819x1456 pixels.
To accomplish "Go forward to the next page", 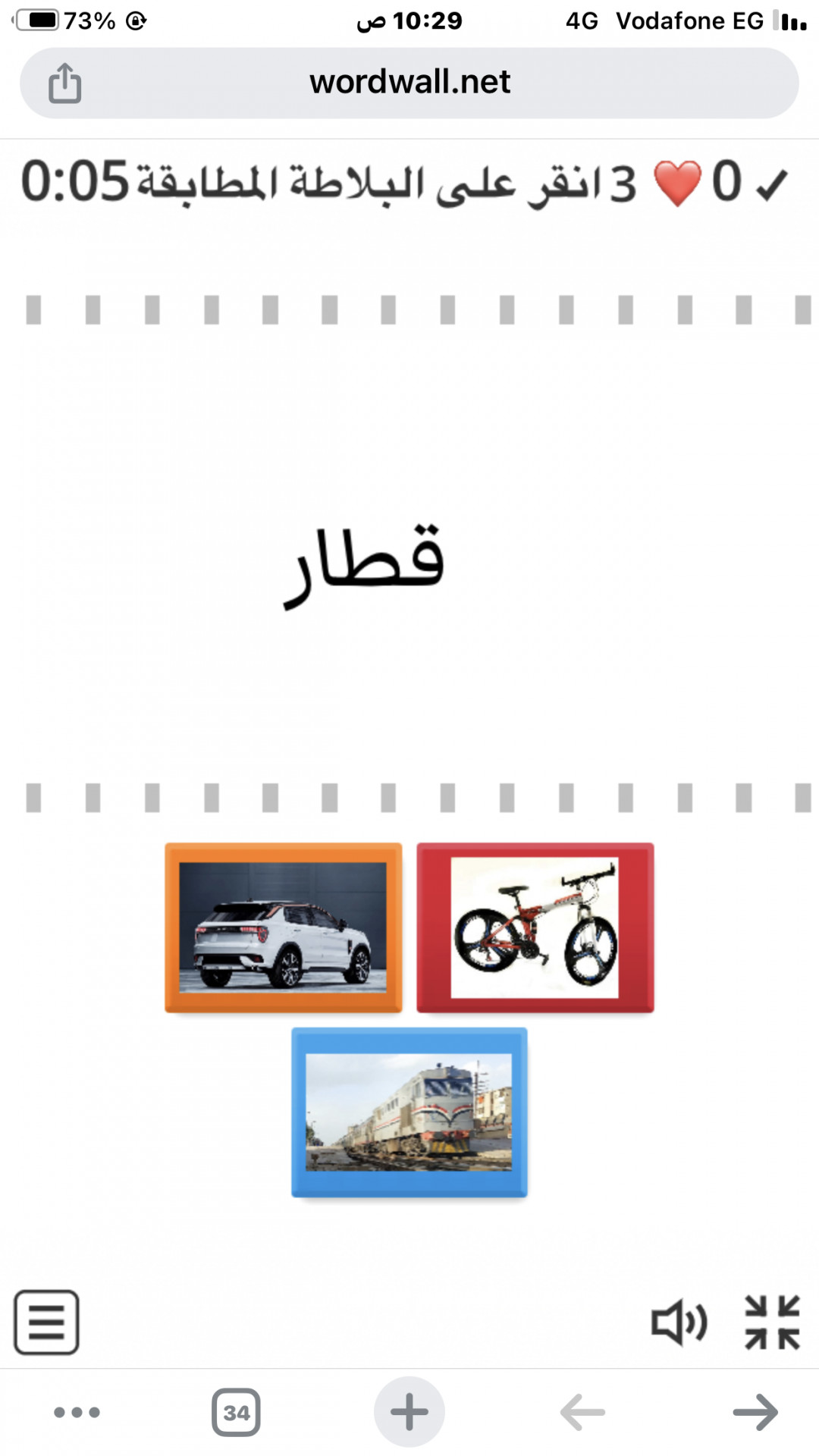I will pos(755,1412).
